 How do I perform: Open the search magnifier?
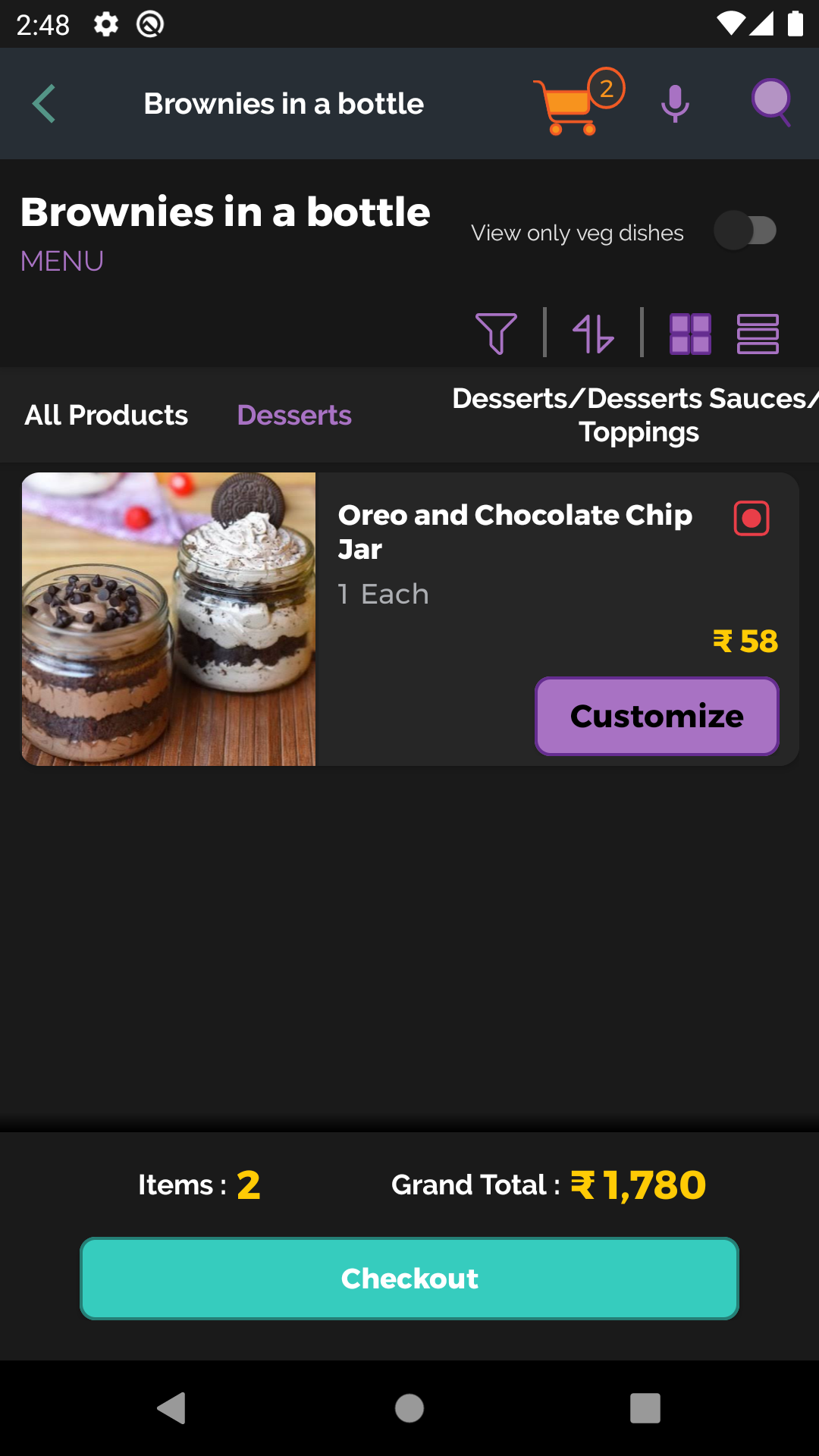click(771, 102)
